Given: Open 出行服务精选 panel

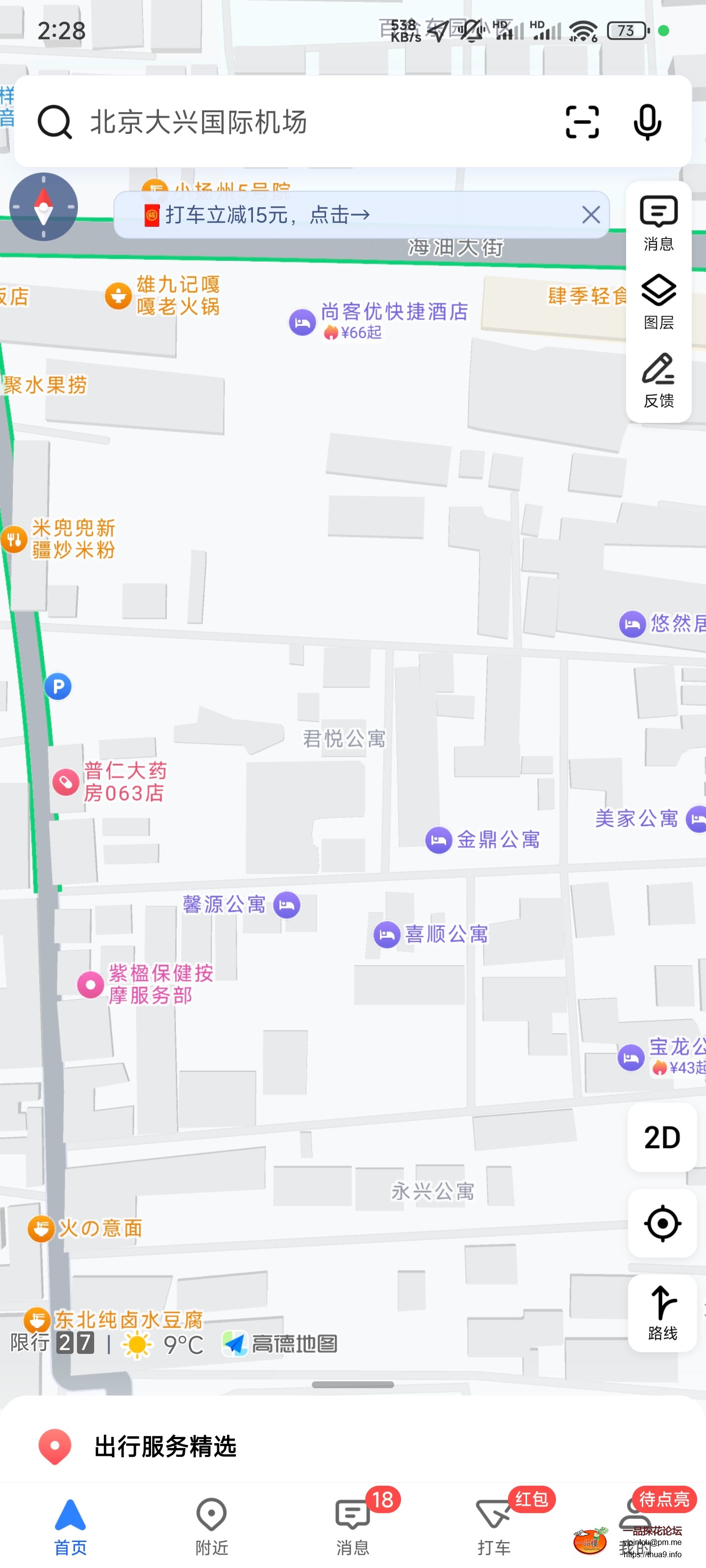Looking at the screenshot, I should pyautogui.click(x=166, y=1445).
